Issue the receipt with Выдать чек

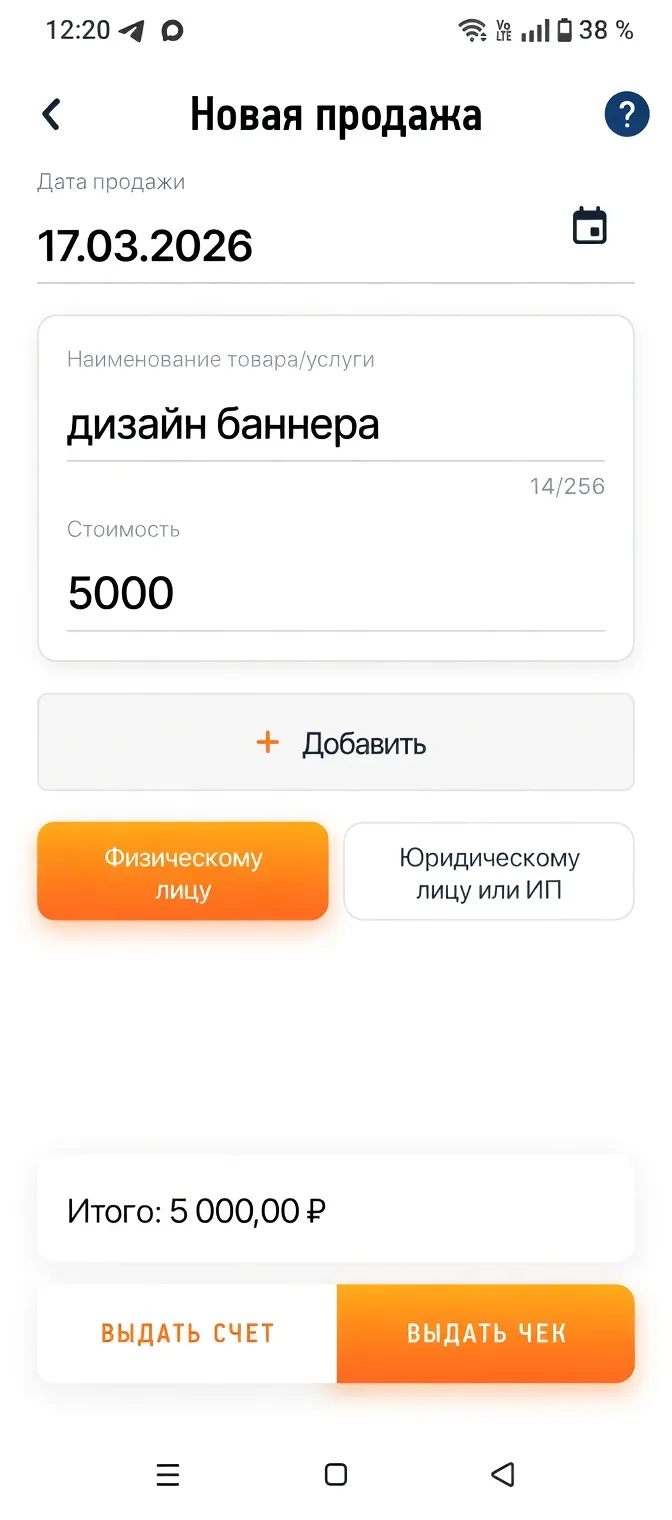pos(486,1333)
